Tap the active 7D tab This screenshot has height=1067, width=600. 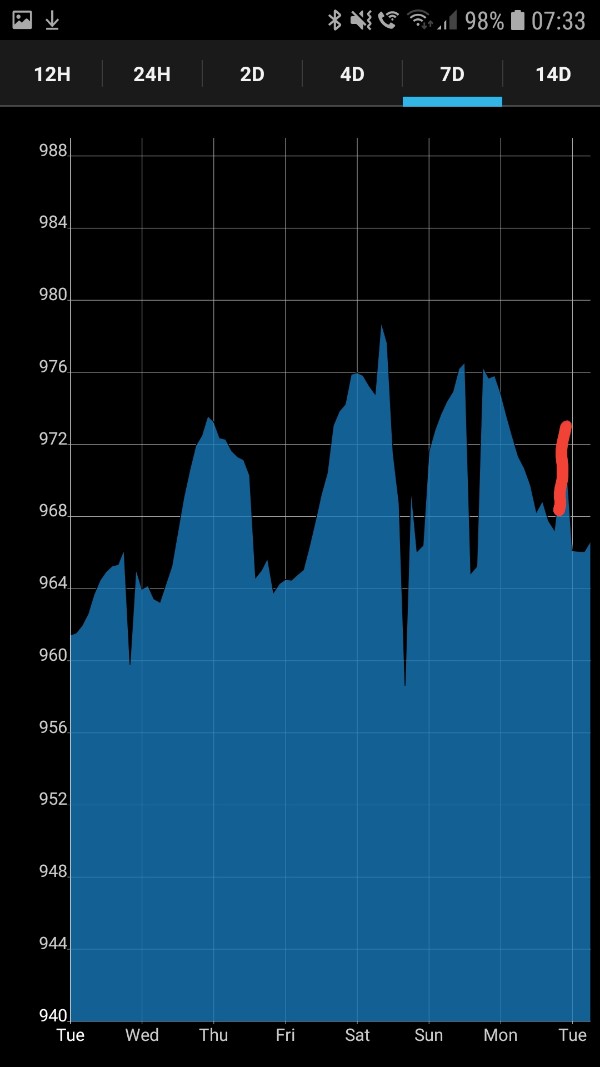452,73
